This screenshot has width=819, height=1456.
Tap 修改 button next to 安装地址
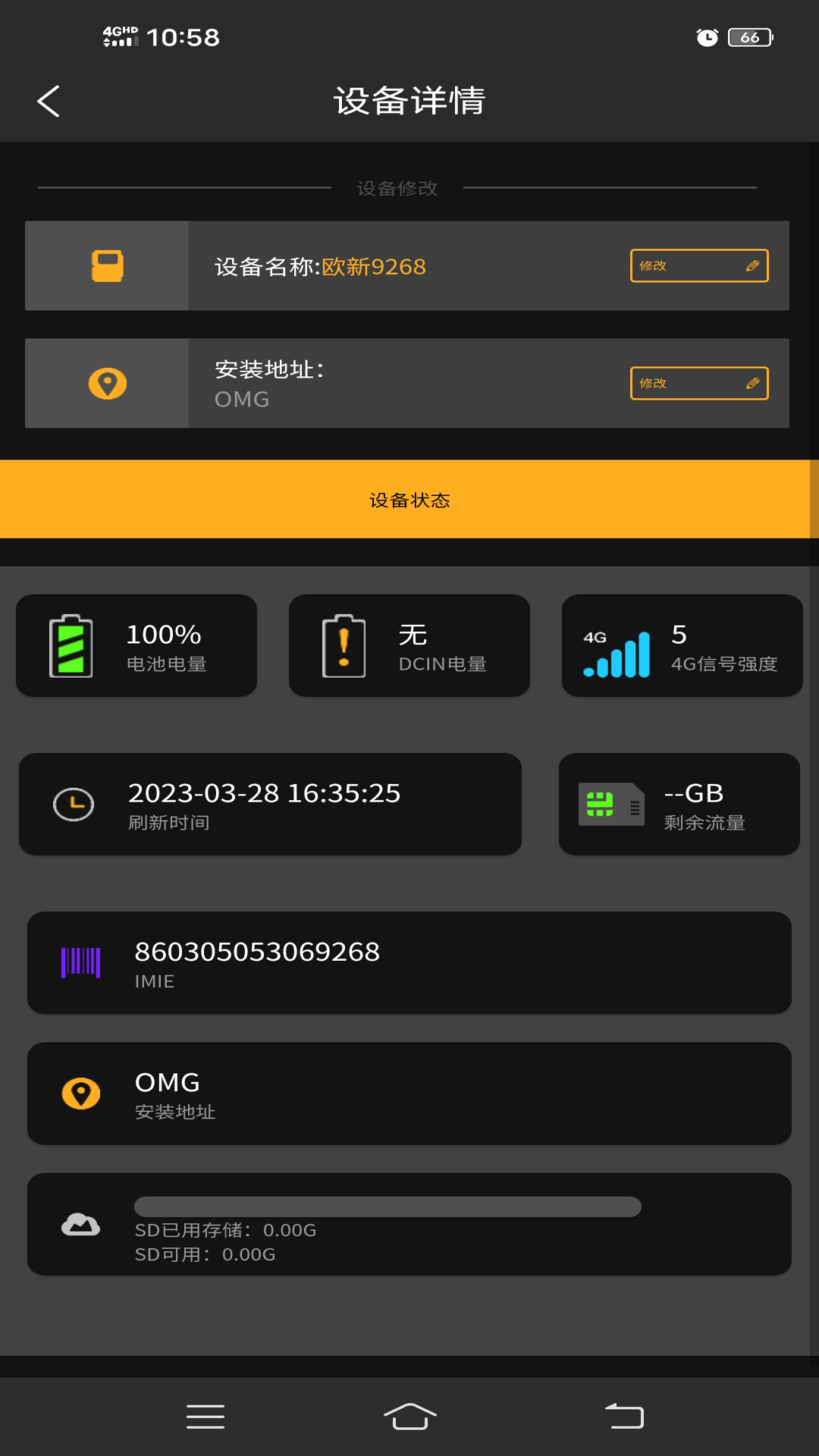pyautogui.click(x=698, y=383)
